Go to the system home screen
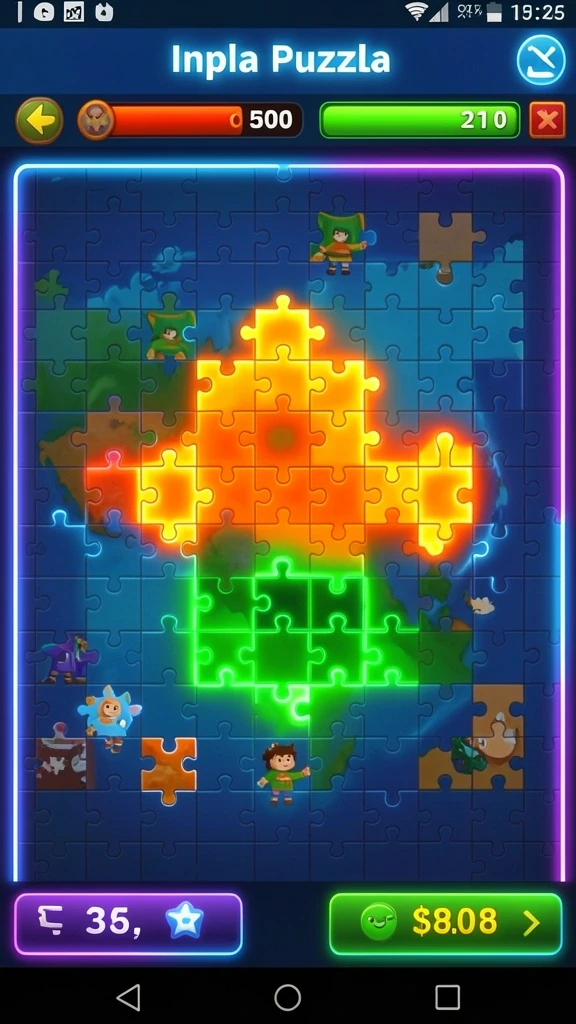 [x=287, y=997]
